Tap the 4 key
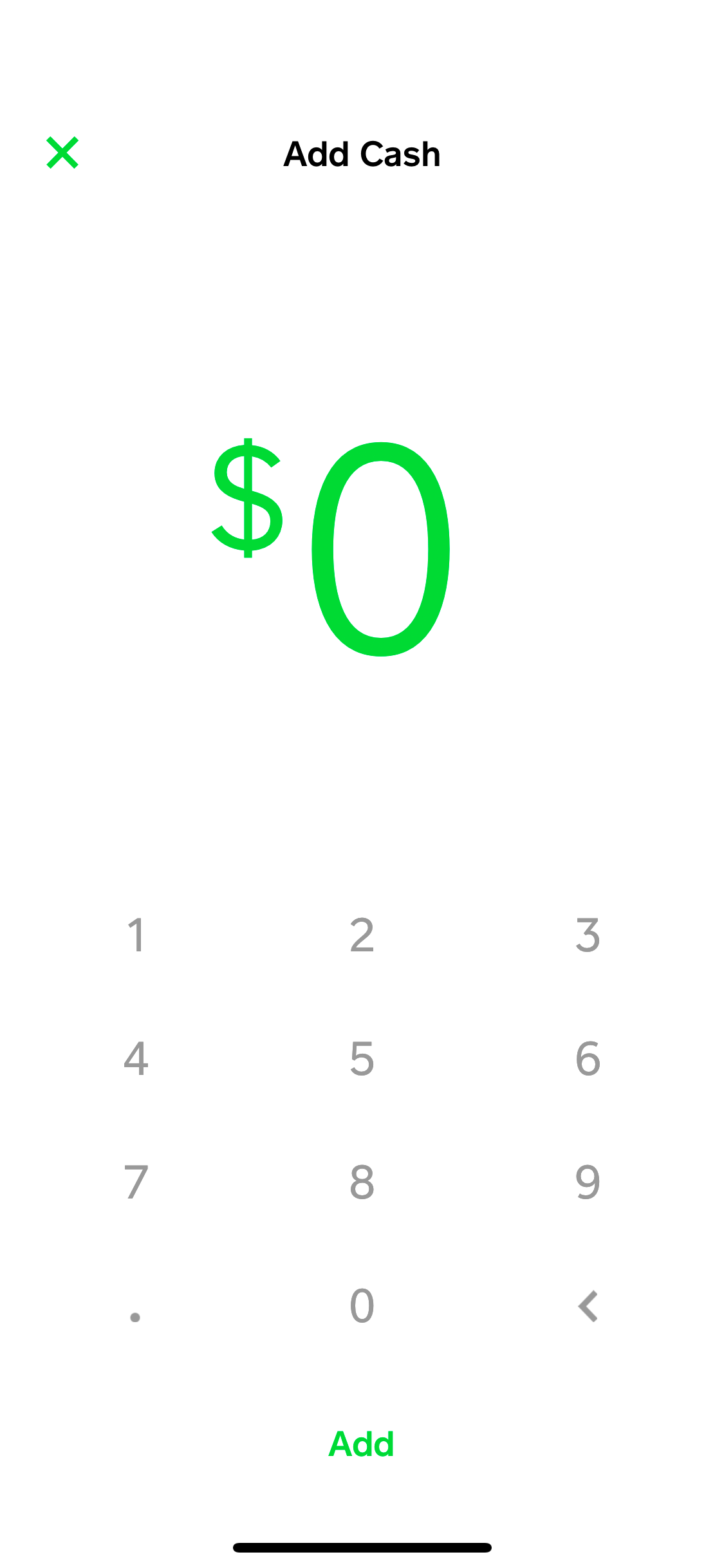This screenshot has width=724, height=1568. [x=136, y=1058]
